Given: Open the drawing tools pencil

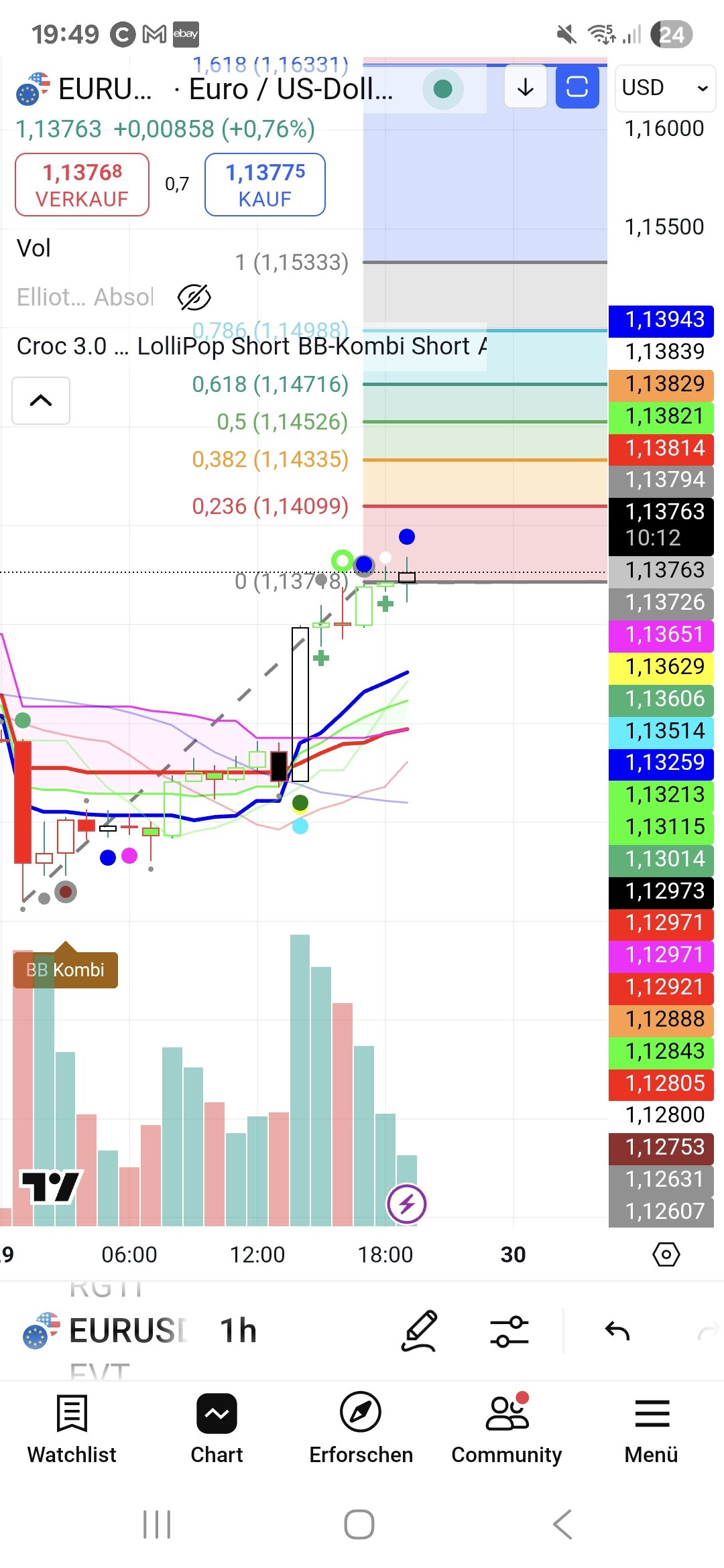Looking at the screenshot, I should coord(420,1331).
